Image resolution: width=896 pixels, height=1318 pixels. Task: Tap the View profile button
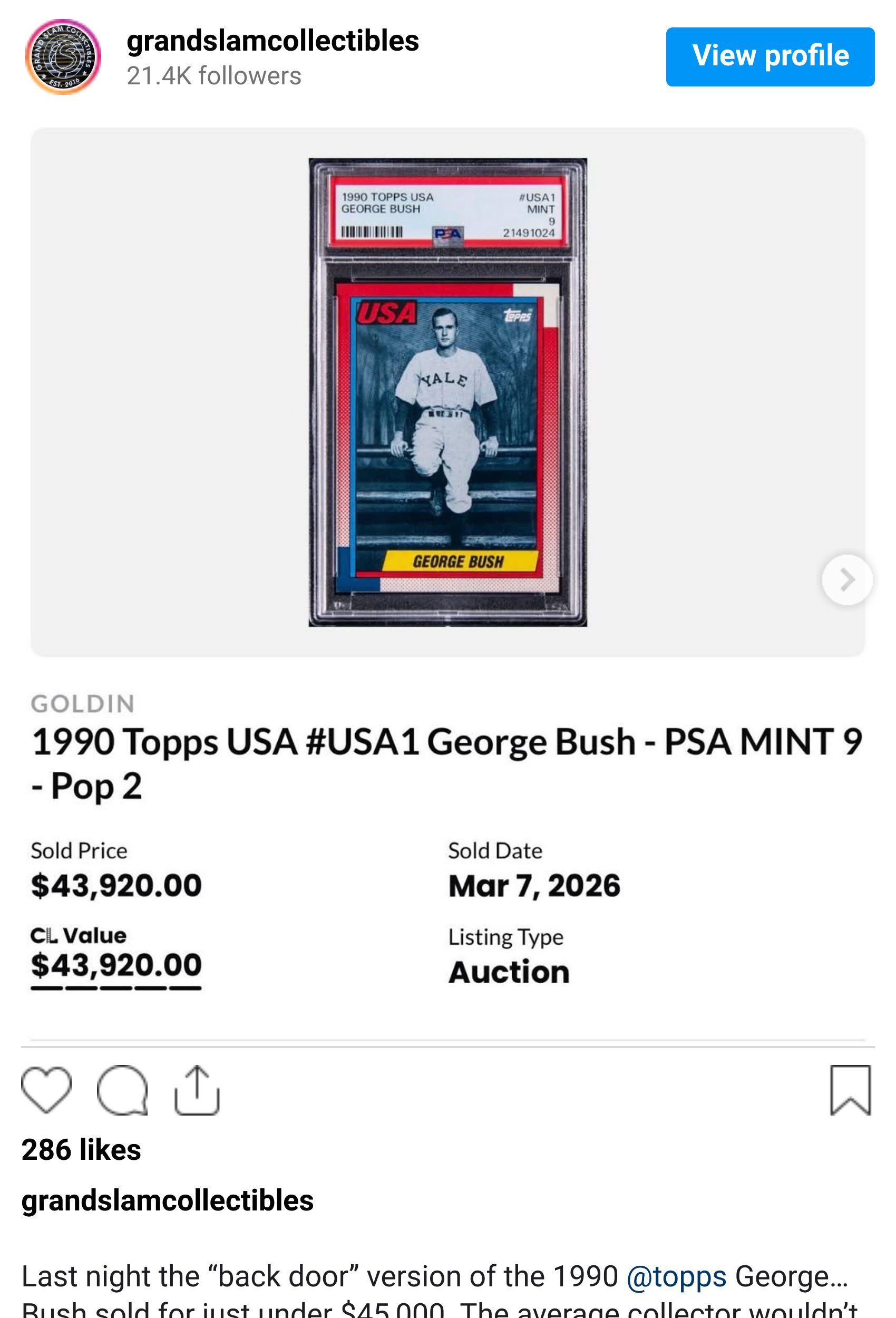[770, 57]
